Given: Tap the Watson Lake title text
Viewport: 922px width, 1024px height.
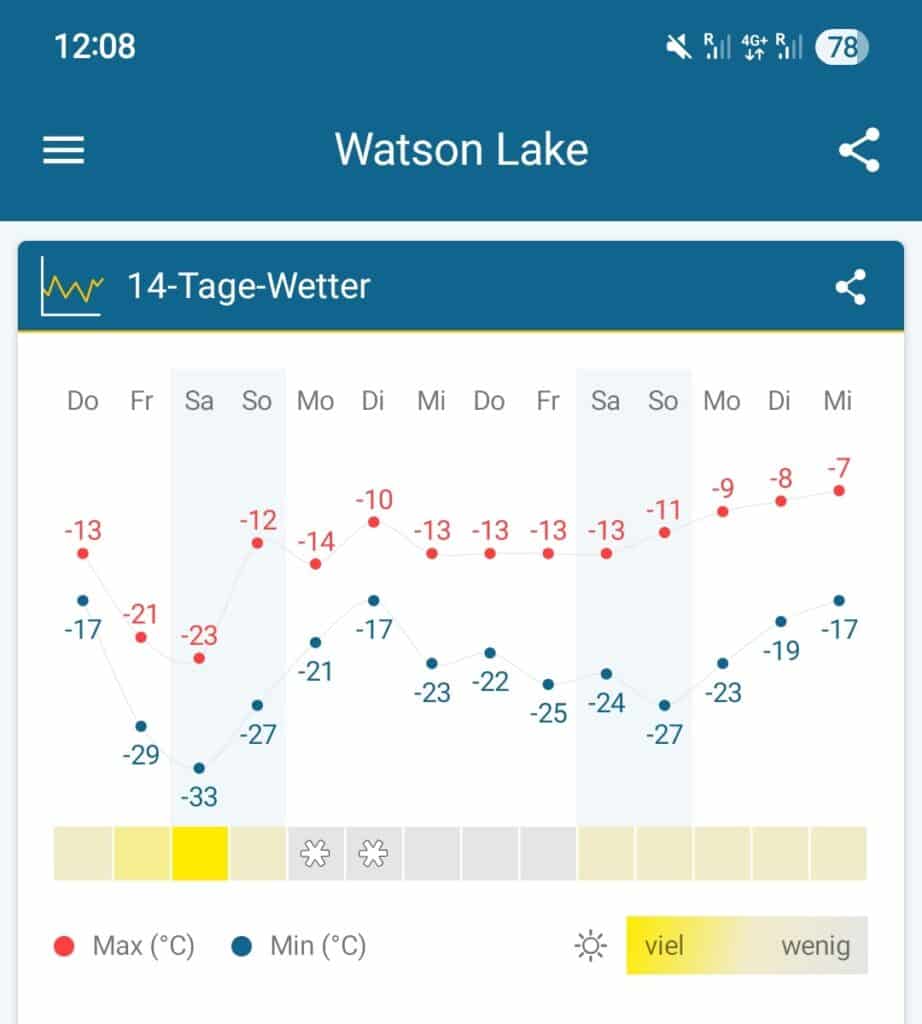Looking at the screenshot, I should [x=463, y=148].
